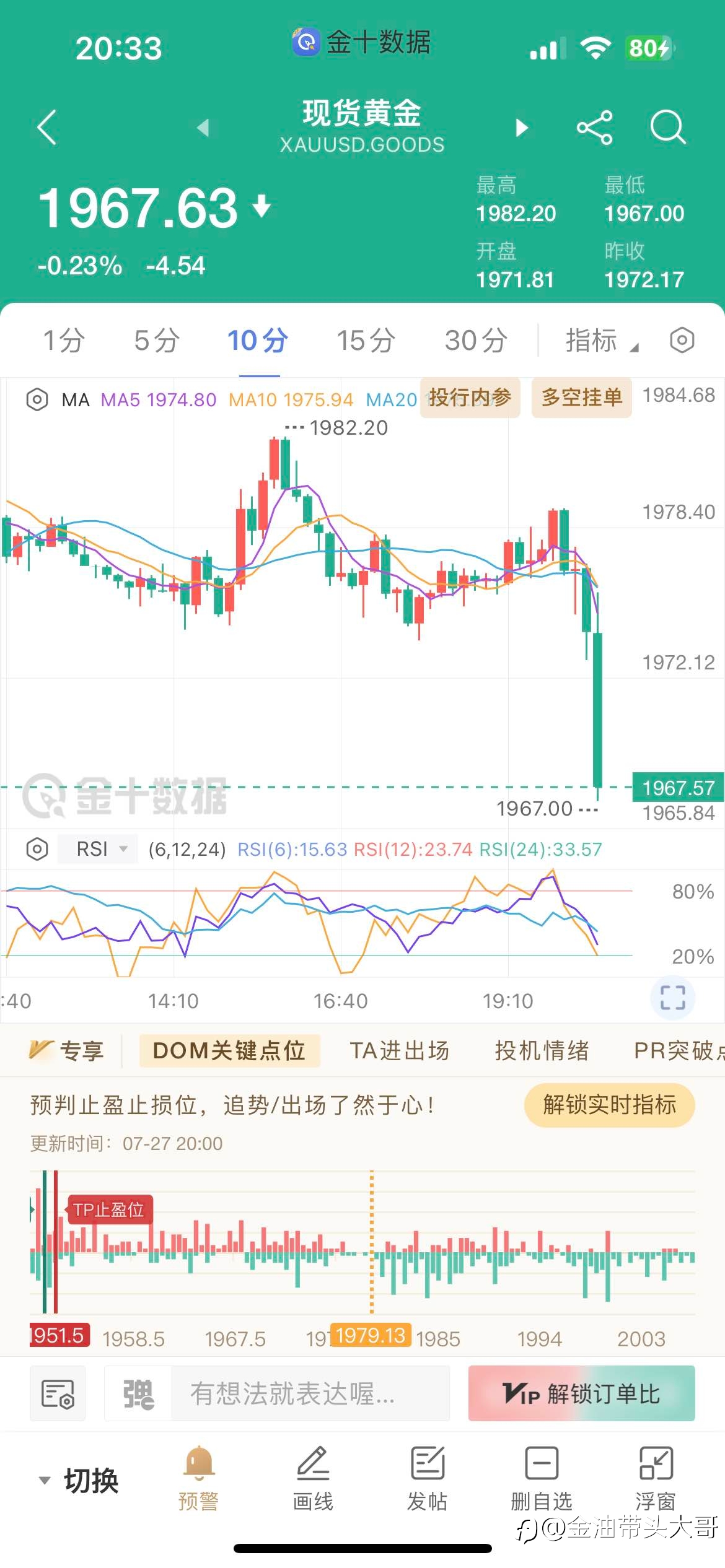Select the 1分 timeframe tab
Screen dimensions: 725x1568
[x=64, y=341]
